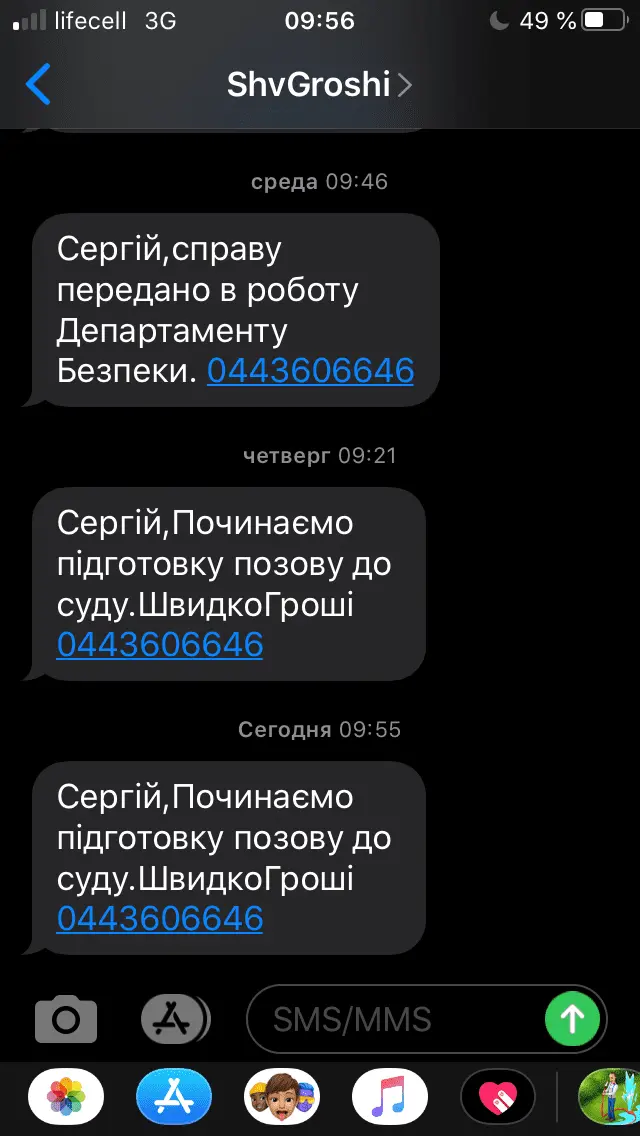Go back to the messages list
The height and width of the screenshot is (1136, 640).
click(x=38, y=84)
